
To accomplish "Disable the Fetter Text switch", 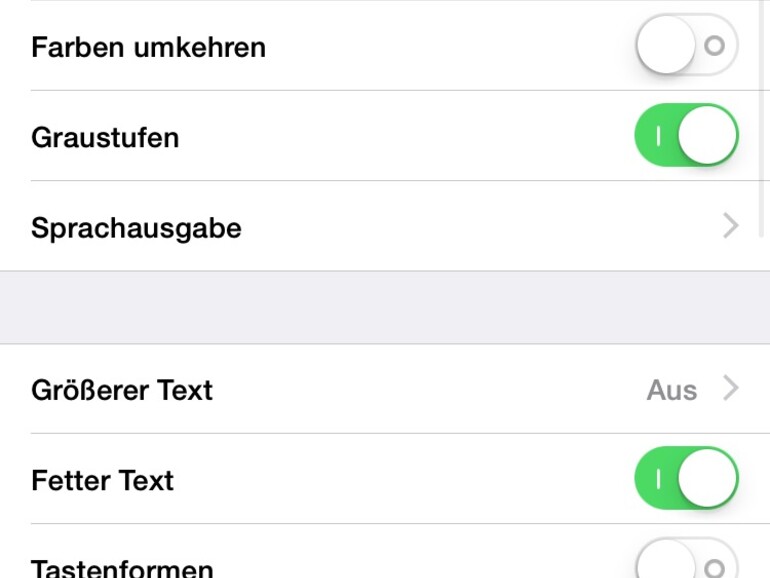I will (x=686, y=479).
